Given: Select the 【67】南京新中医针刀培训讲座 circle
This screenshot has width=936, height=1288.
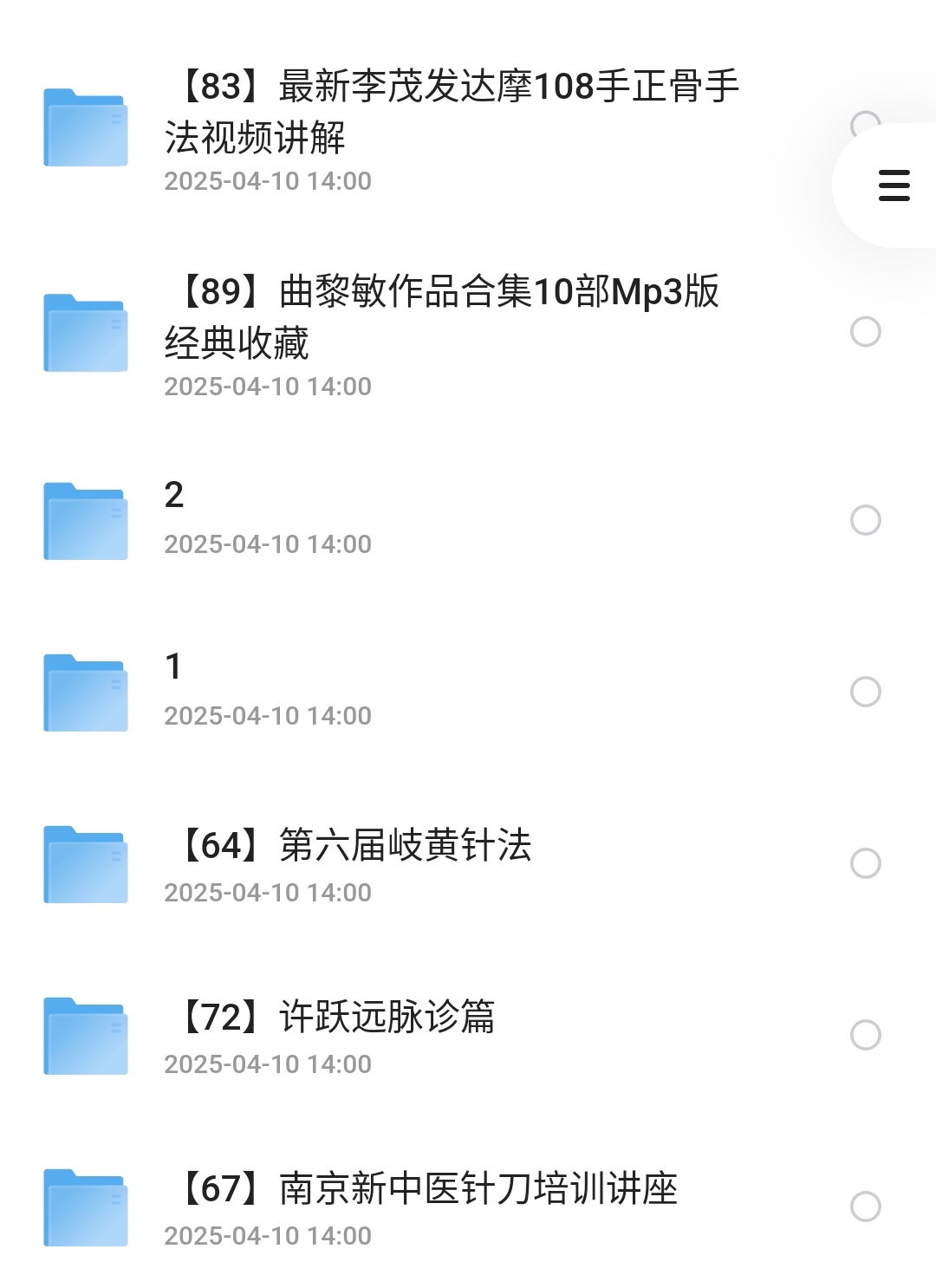Looking at the screenshot, I should point(866,1207).
